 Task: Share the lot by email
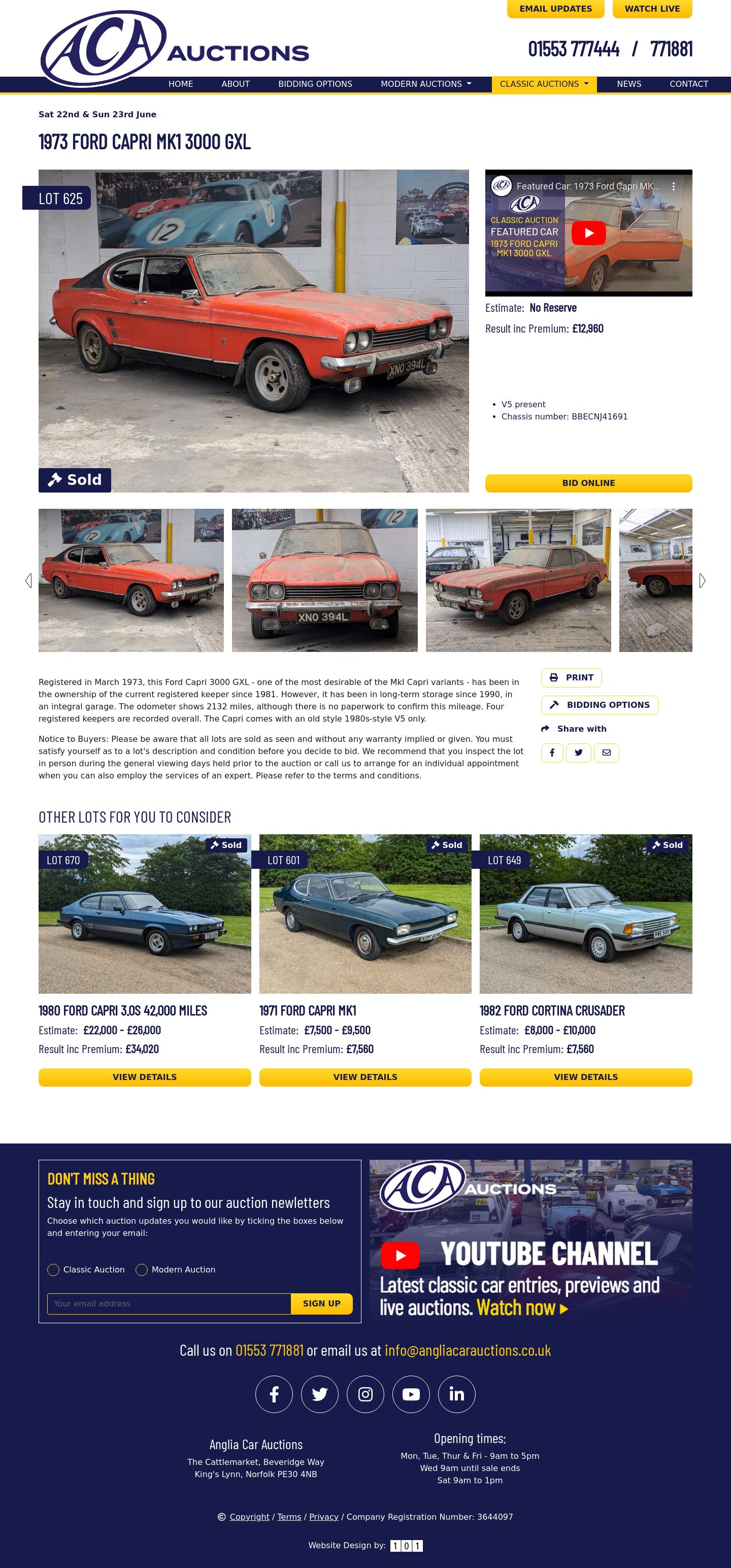606,753
